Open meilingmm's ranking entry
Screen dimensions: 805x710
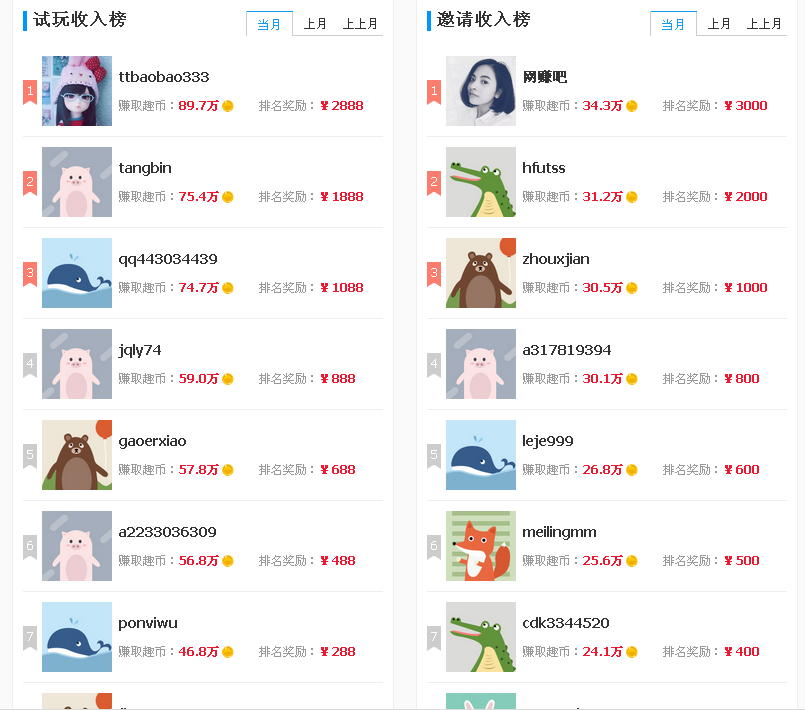[559, 532]
